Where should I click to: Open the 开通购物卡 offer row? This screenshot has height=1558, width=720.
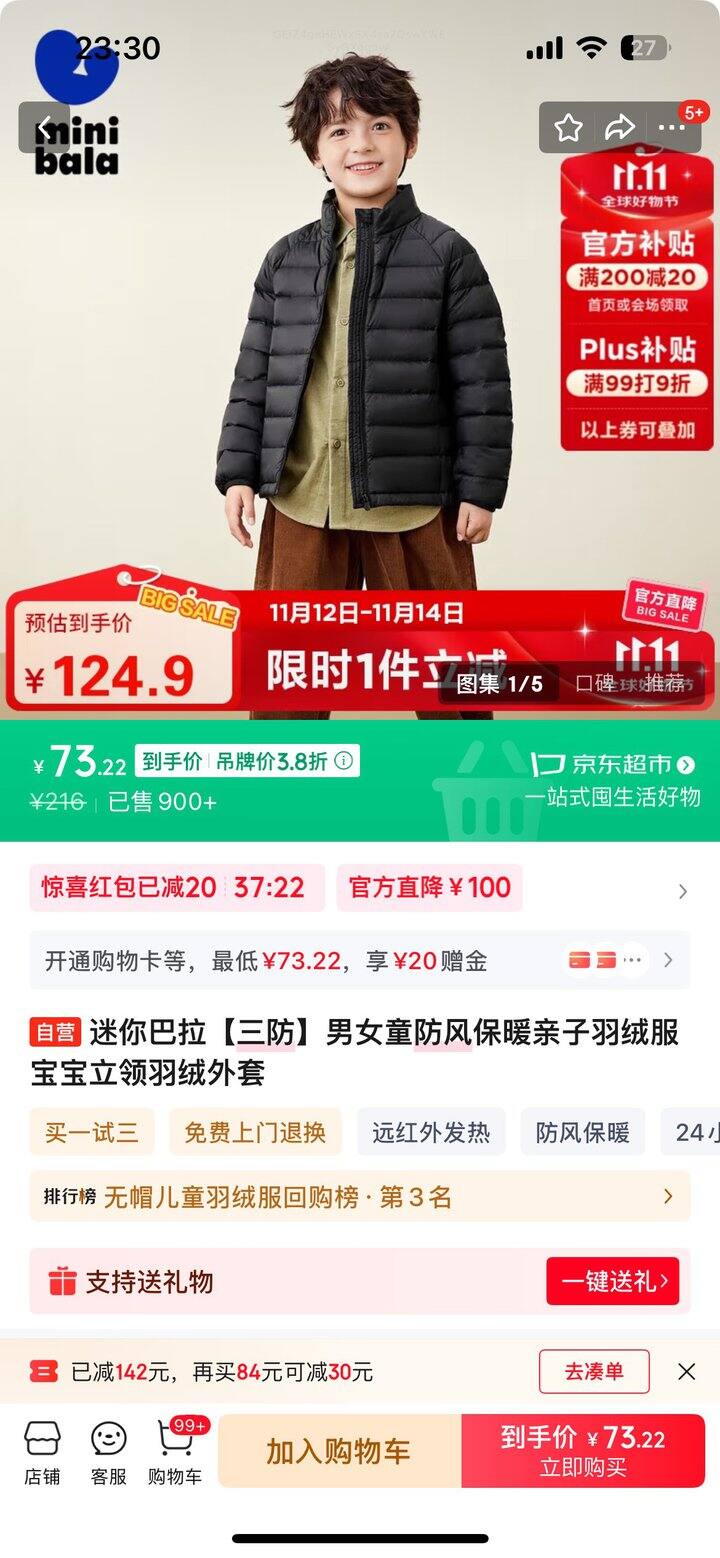point(360,961)
